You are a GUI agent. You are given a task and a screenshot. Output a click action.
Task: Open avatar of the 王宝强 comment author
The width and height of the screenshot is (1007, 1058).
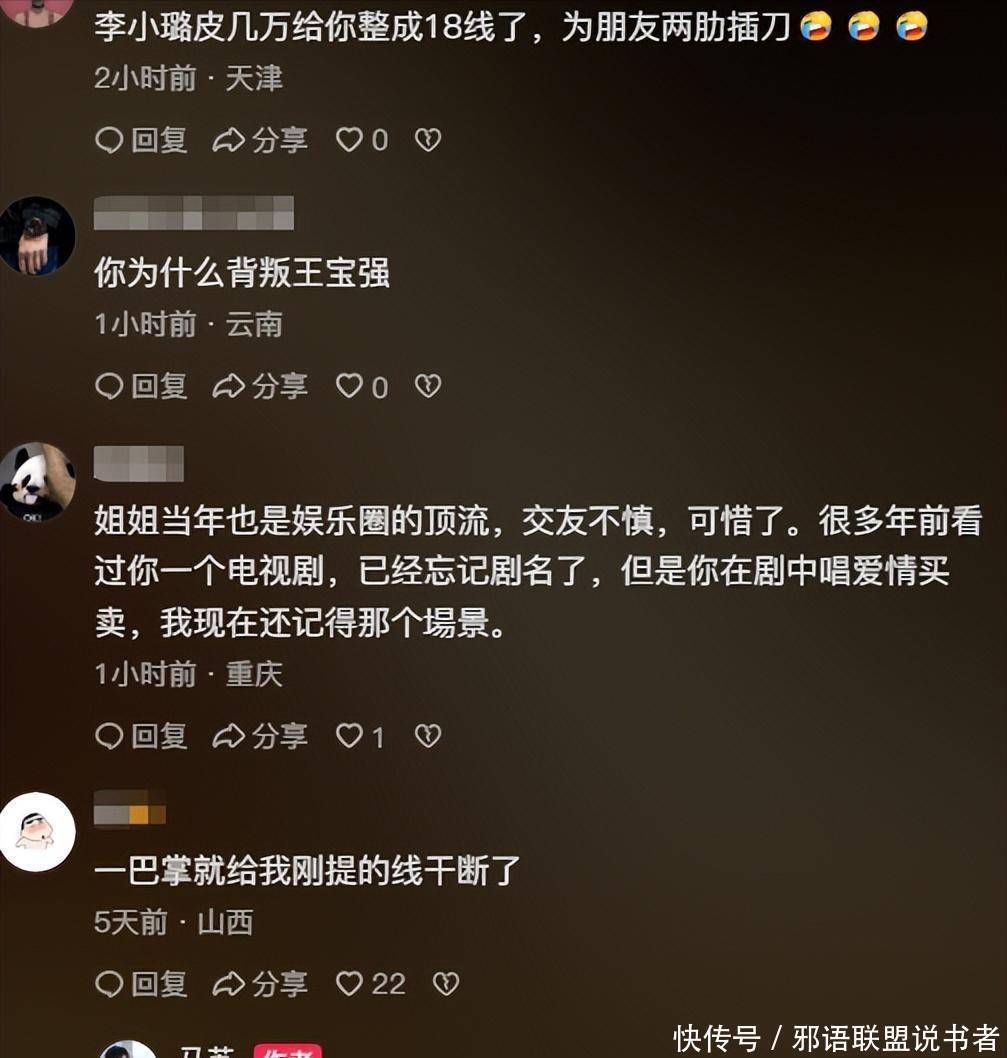[37, 235]
